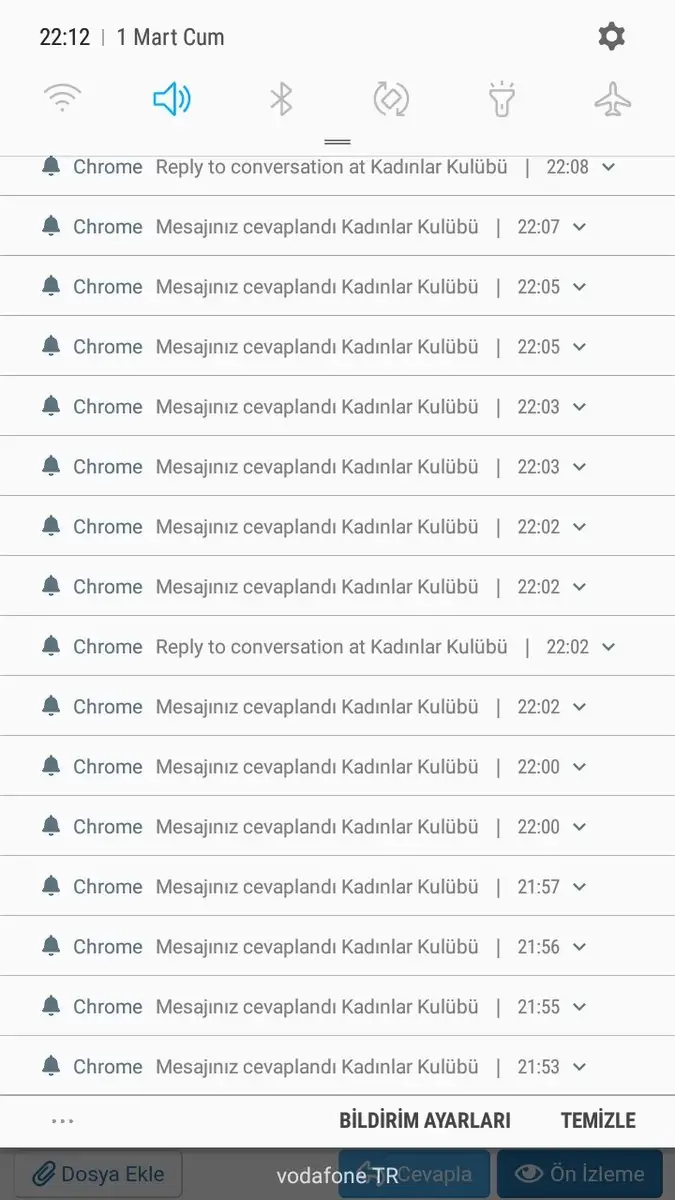This screenshot has height=1200, width=675.
Task: Toggle Wi-Fi in quick settings
Action: tap(62, 99)
